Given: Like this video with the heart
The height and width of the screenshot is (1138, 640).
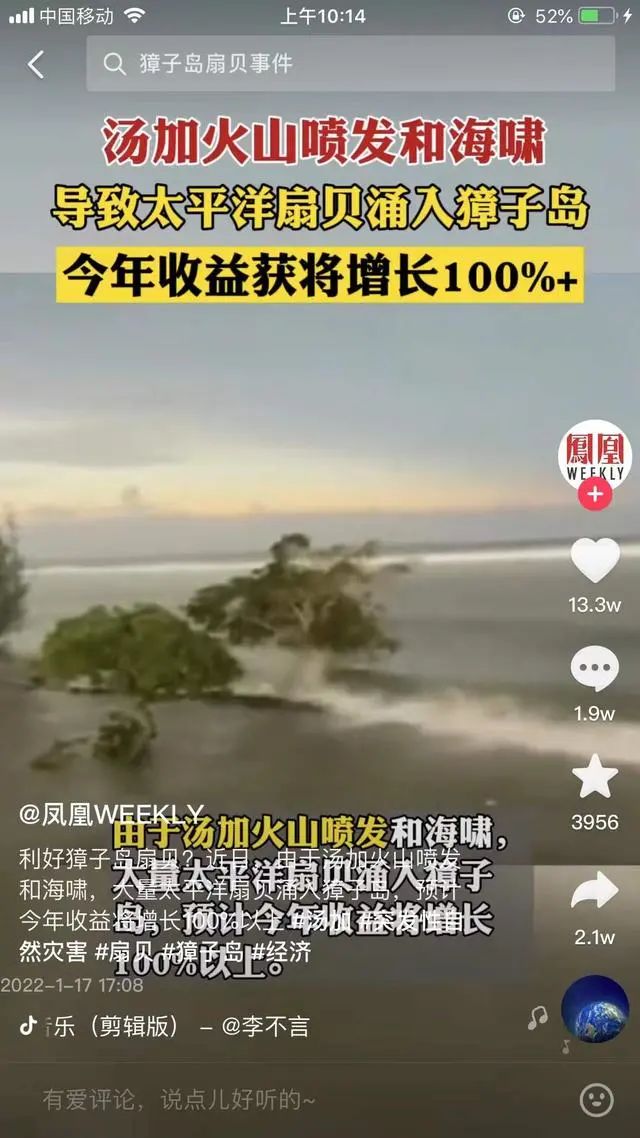Looking at the screenshot, I should click(595, 561).
